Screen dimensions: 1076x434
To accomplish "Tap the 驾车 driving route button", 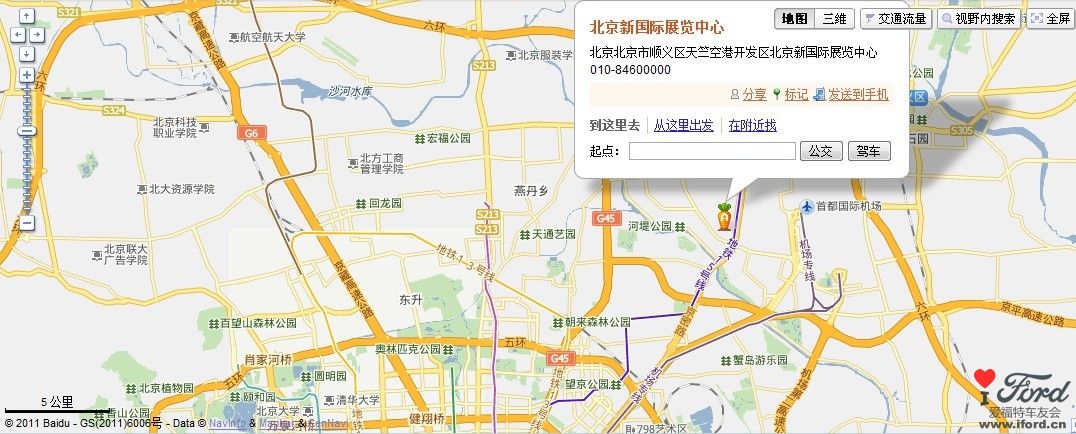I will 869,151.
